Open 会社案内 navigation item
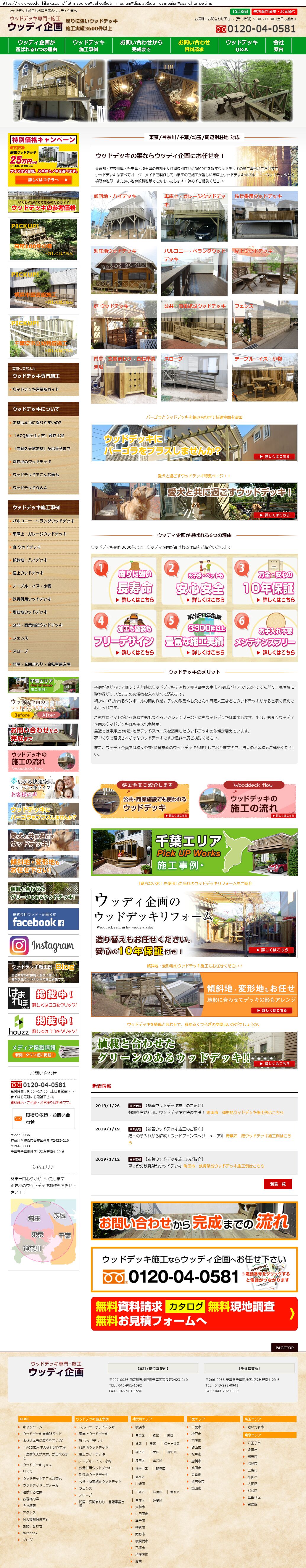The image size is (306, 1568). pos(278,46)
